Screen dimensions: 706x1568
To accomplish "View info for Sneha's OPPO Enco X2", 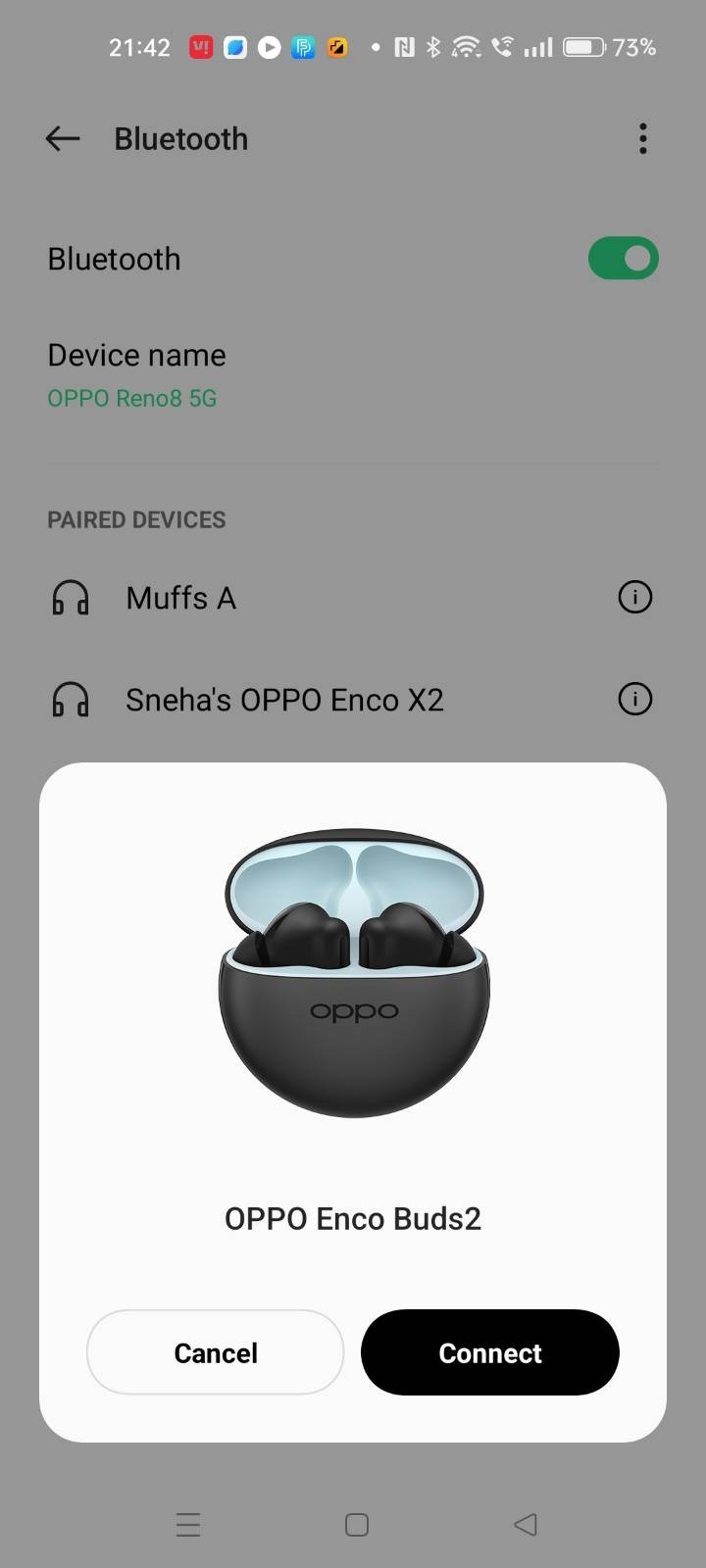I will click(x=634, y=699).
